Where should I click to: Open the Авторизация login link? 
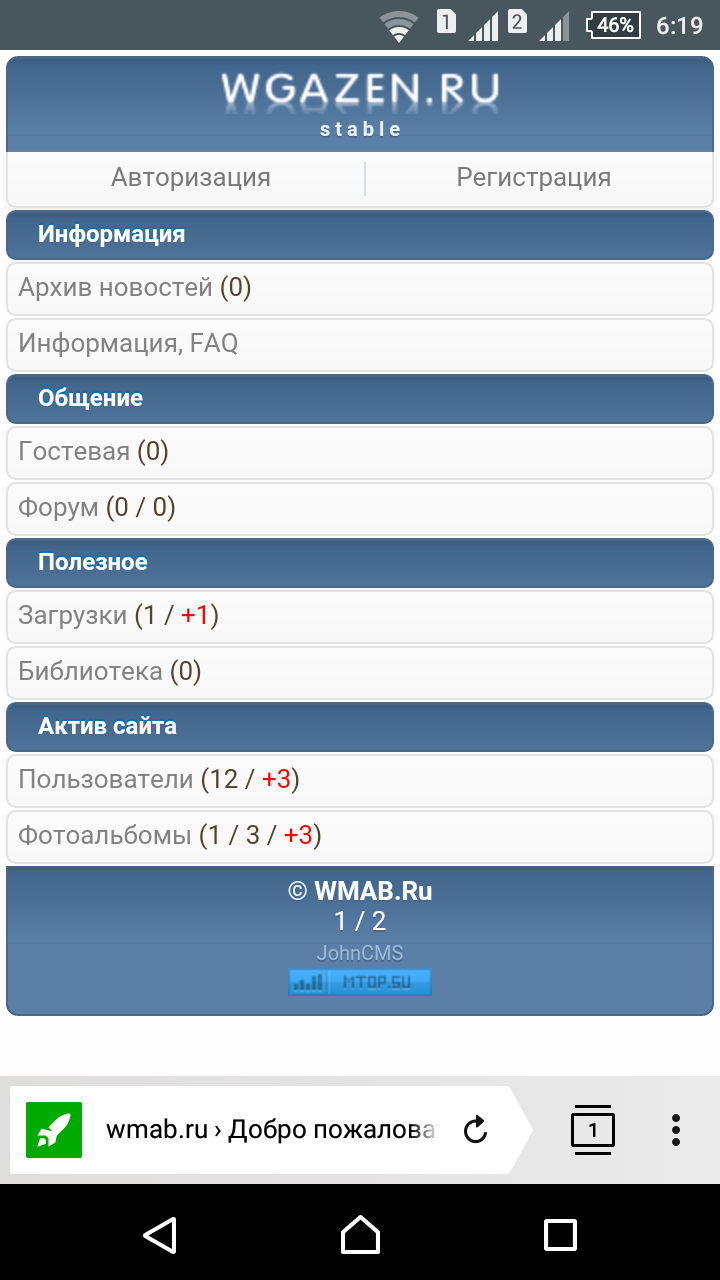click(x=190, y=178)
